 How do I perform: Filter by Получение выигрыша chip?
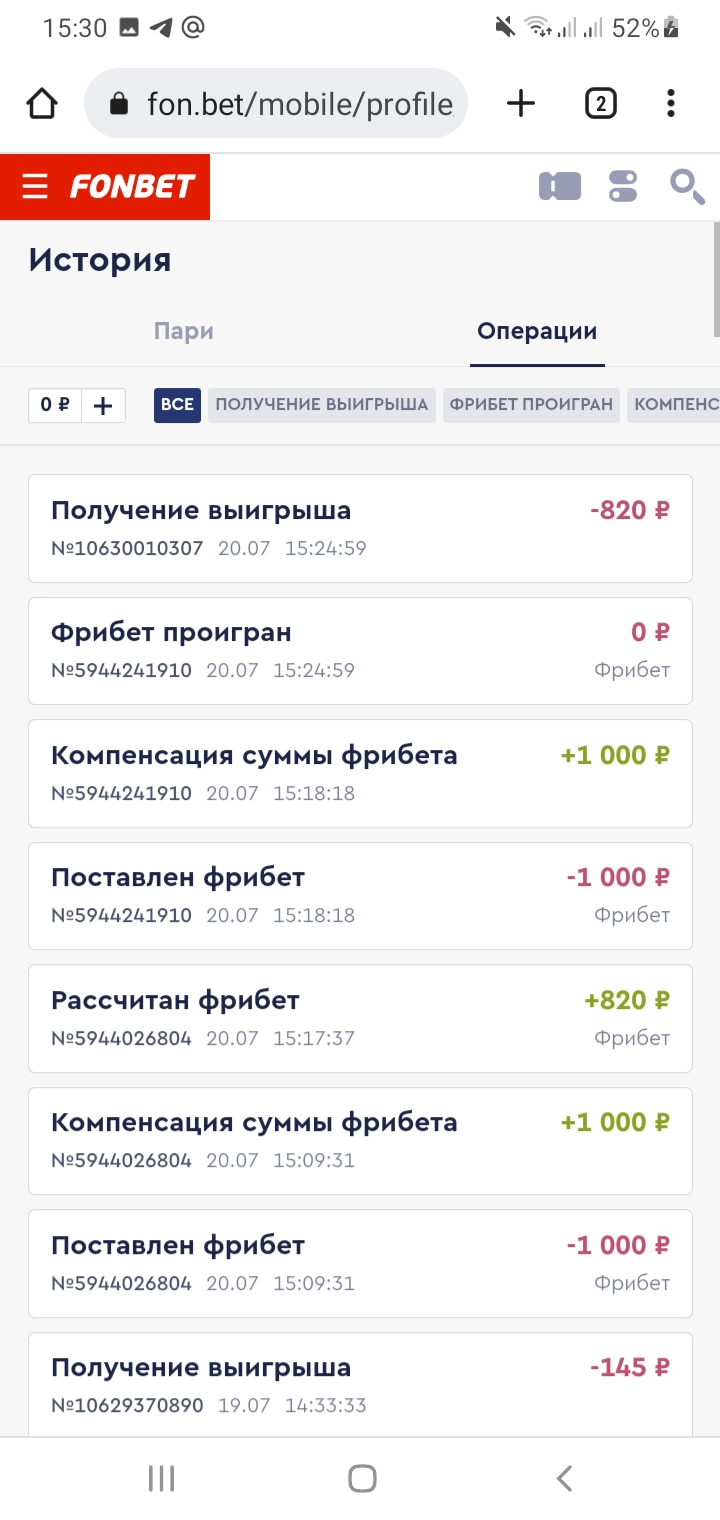click(x=322, y=405)
